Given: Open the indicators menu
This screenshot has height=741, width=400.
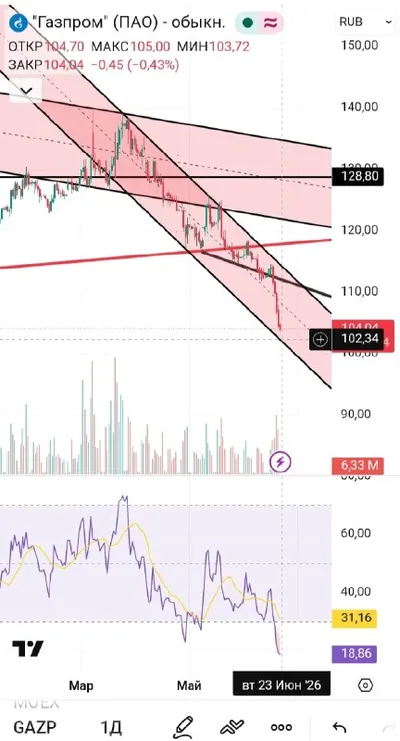Looking at the screenshot, I should coord(232,726).
